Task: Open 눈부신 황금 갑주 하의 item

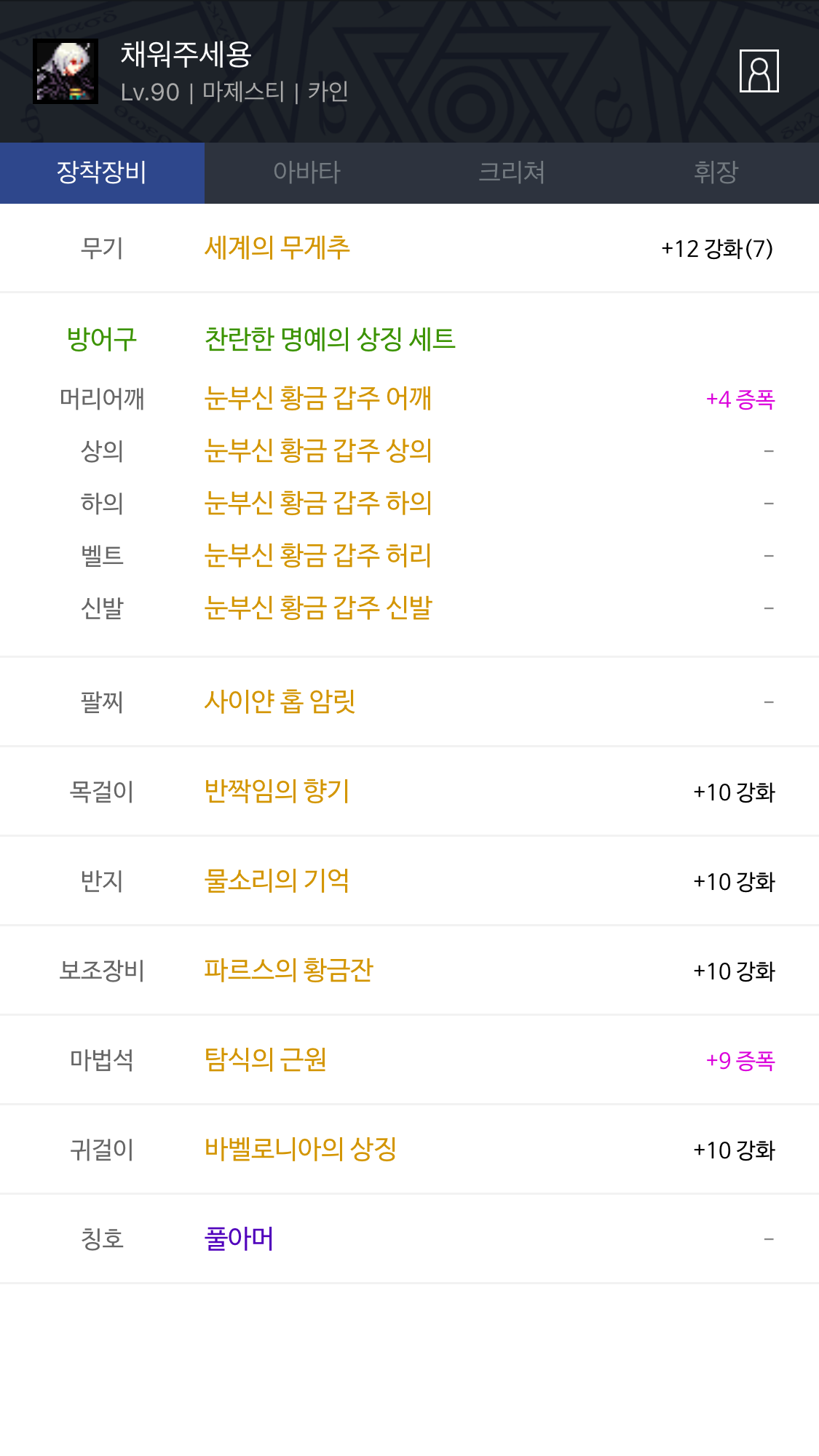Action: [x=318, y=504]
